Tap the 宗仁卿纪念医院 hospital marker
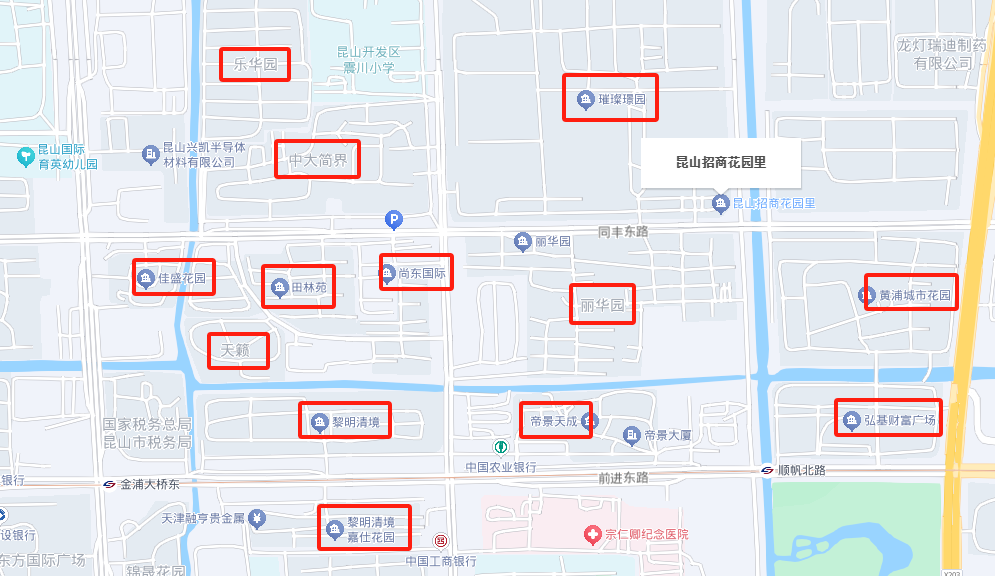Image resolution: width=995 pixels, height=576 pixels. 593,535
